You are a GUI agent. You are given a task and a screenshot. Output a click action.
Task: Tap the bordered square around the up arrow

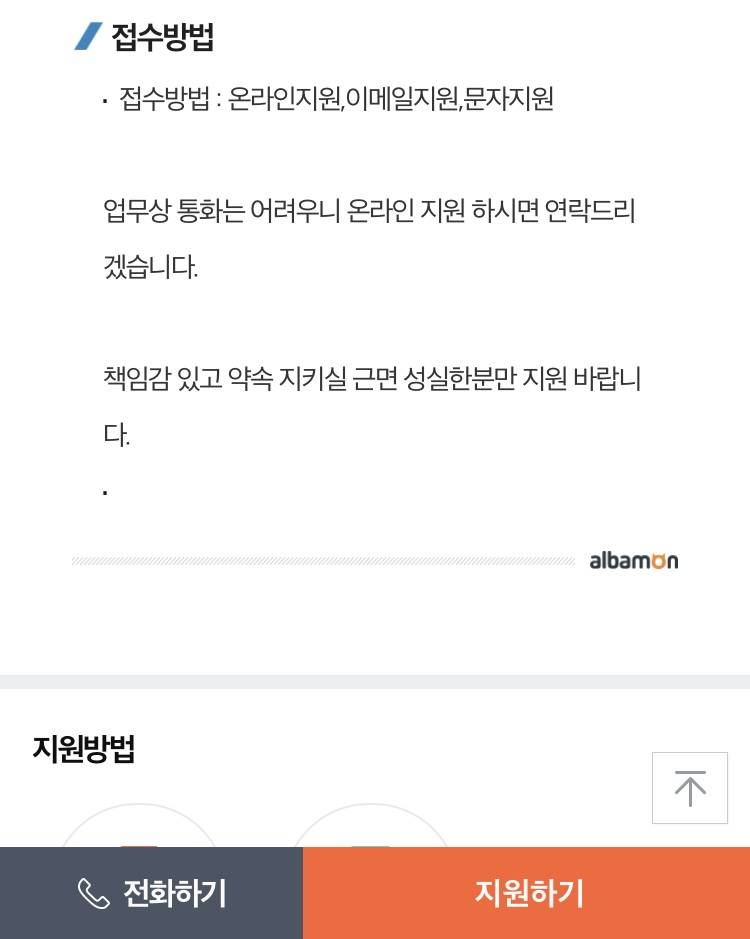(x=690, y=788)
